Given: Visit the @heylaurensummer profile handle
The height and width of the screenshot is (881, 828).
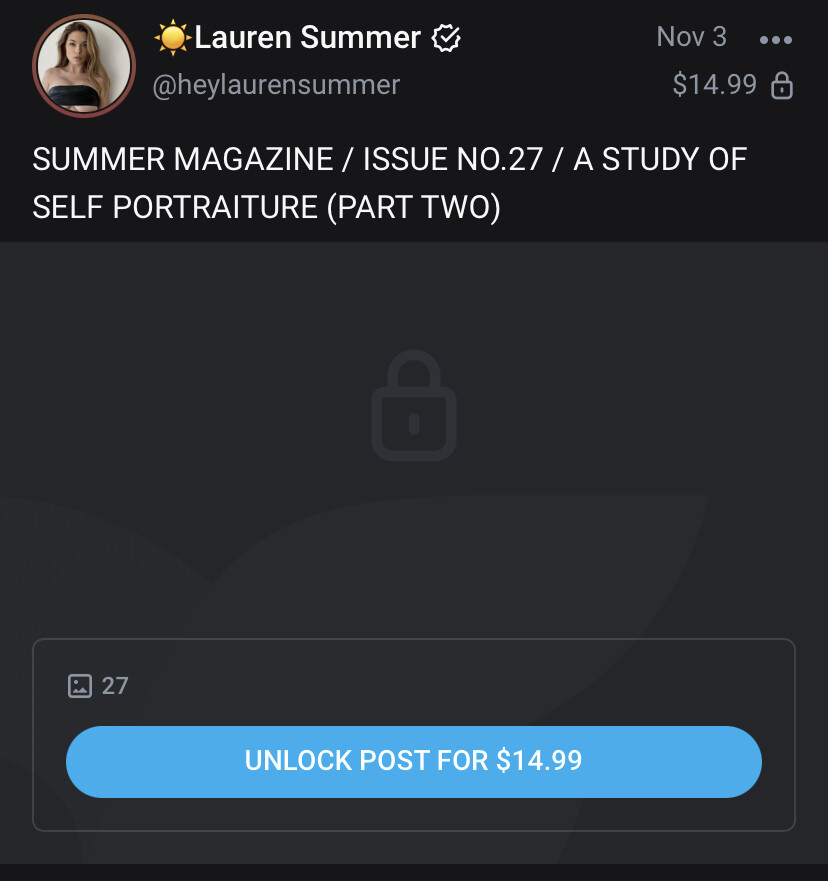Looking at the screenshot, I should click(x=276, y=85).
